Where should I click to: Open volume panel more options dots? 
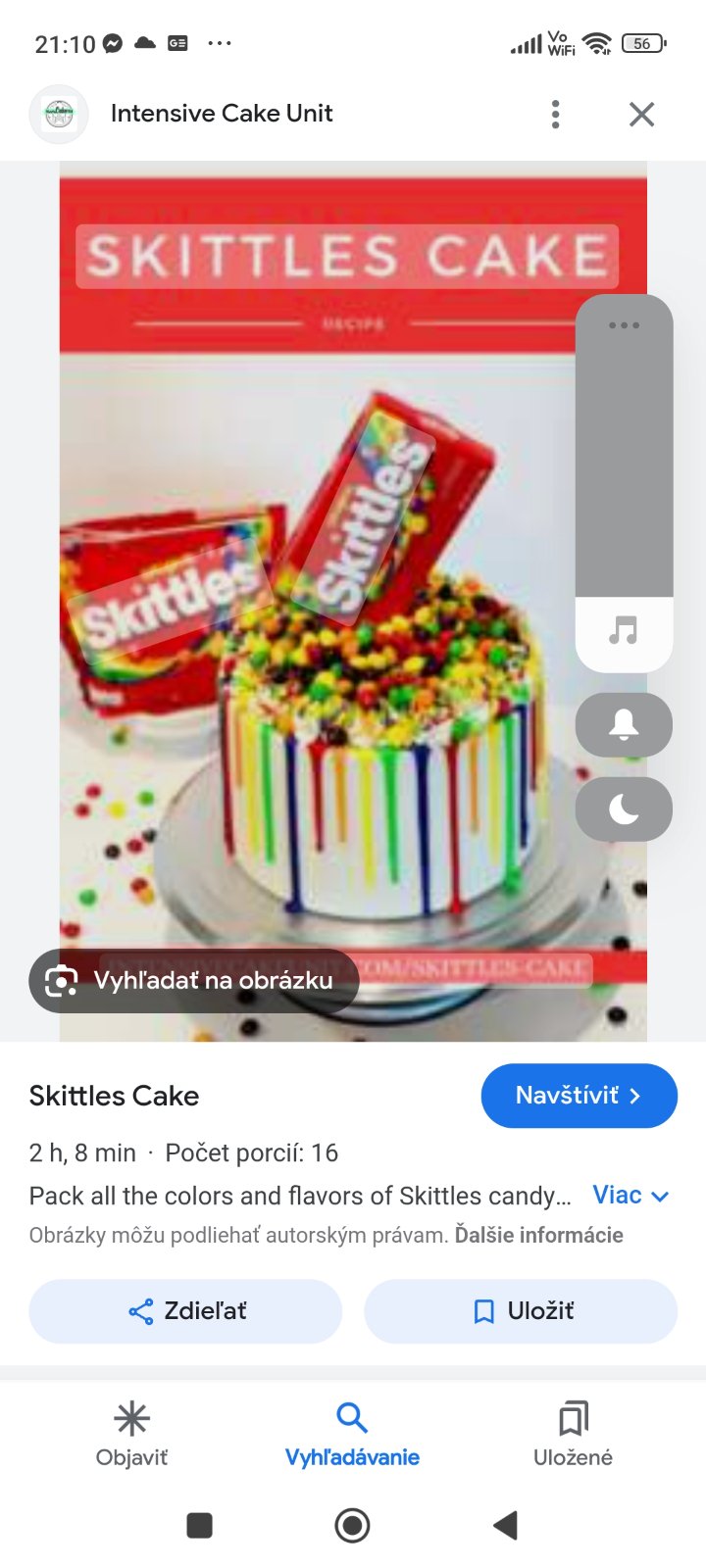pos(624,325)
